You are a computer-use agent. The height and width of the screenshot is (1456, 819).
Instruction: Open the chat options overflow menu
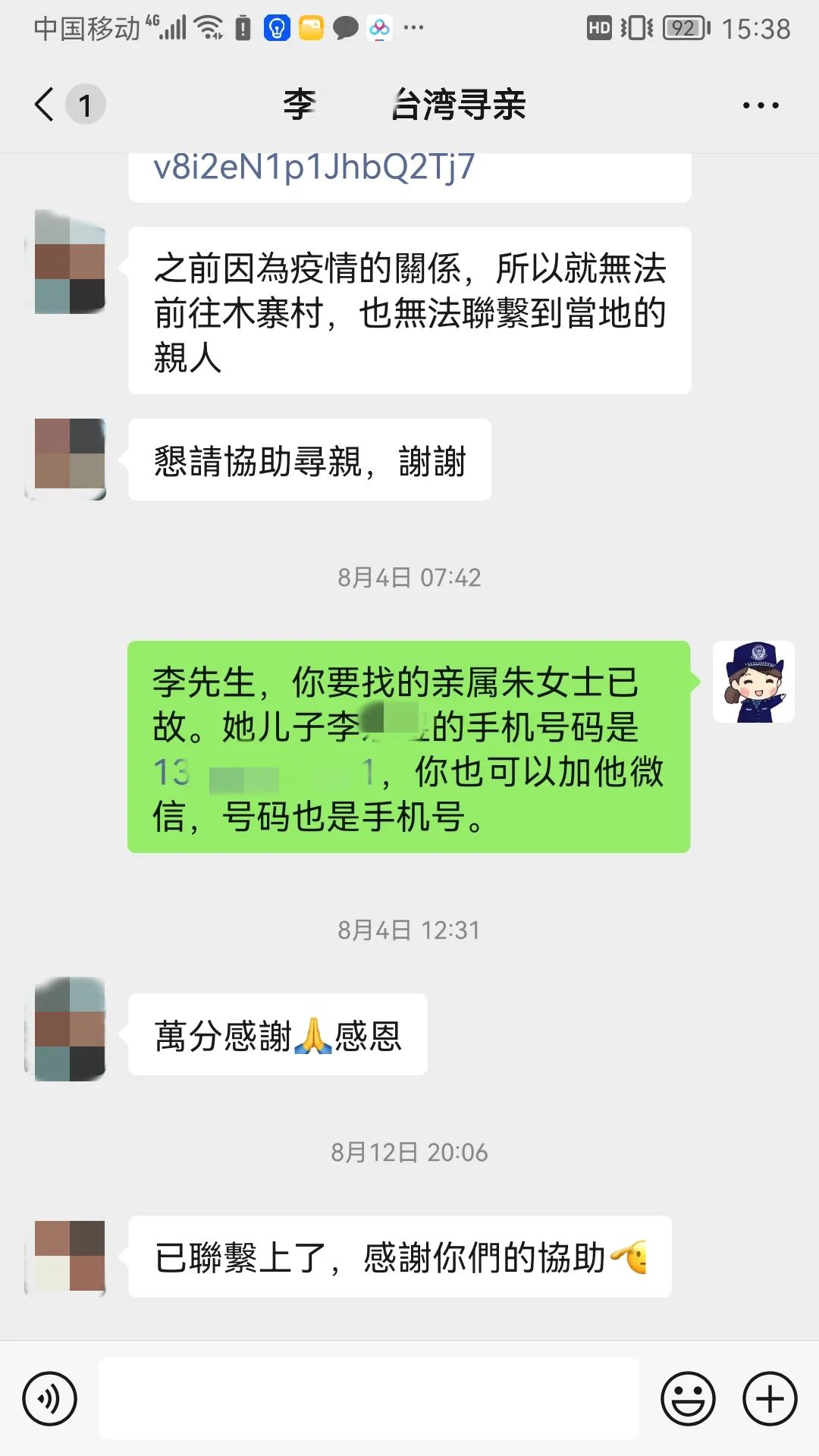click(761, 105)
